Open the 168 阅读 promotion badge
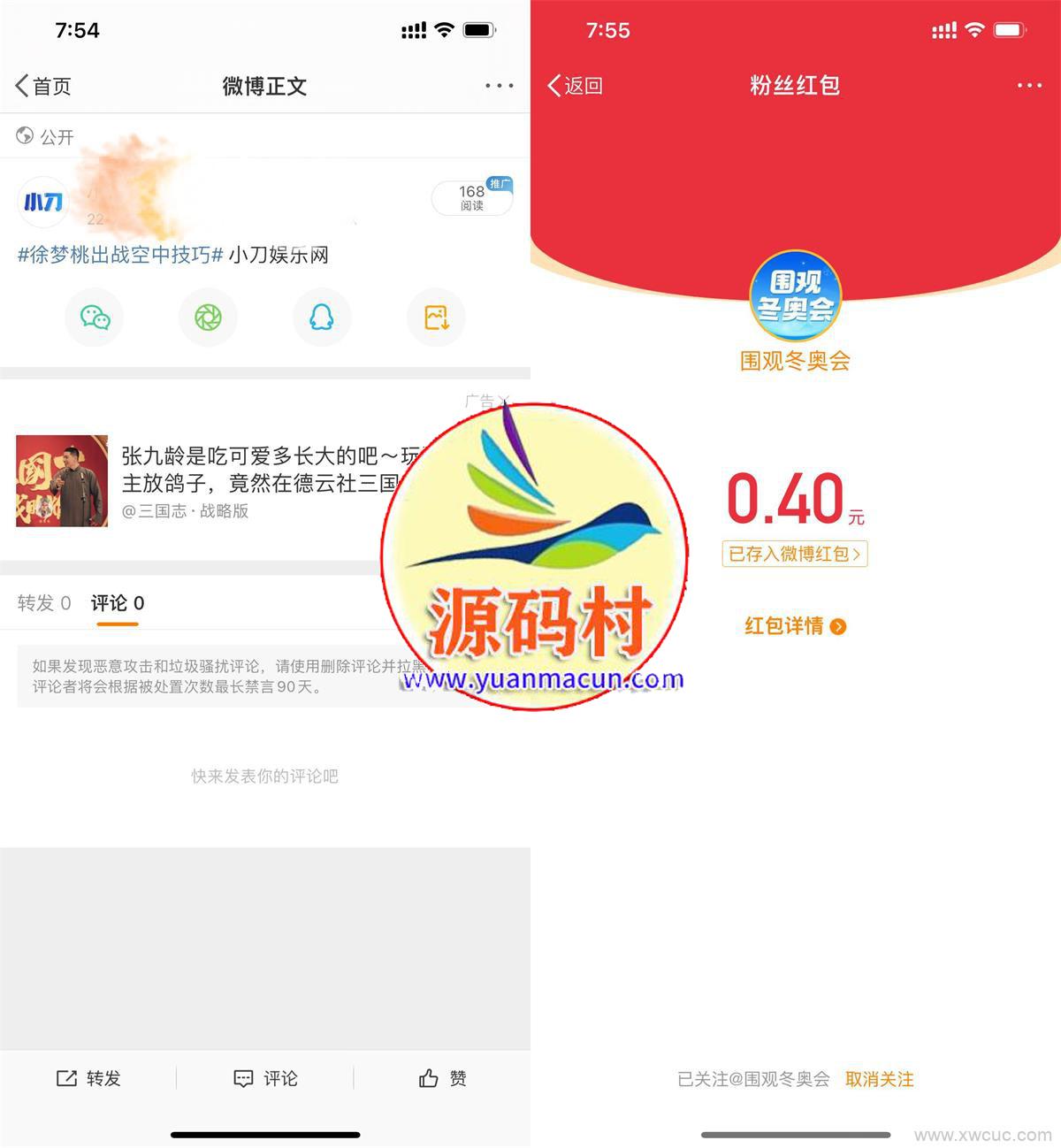1061x1148 pixels. point(472,198)
